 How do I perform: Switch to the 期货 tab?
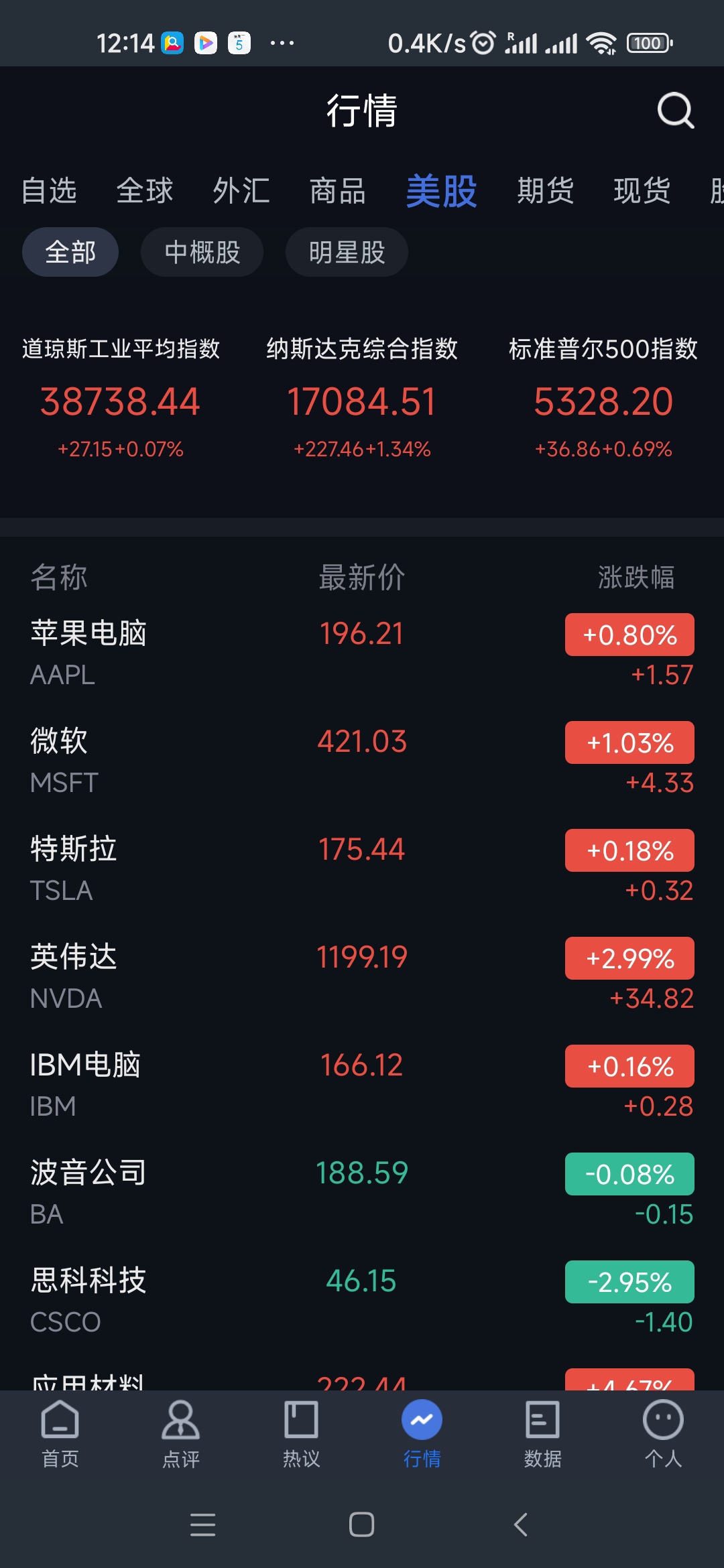pyautogui.click(x=546, y=191)
